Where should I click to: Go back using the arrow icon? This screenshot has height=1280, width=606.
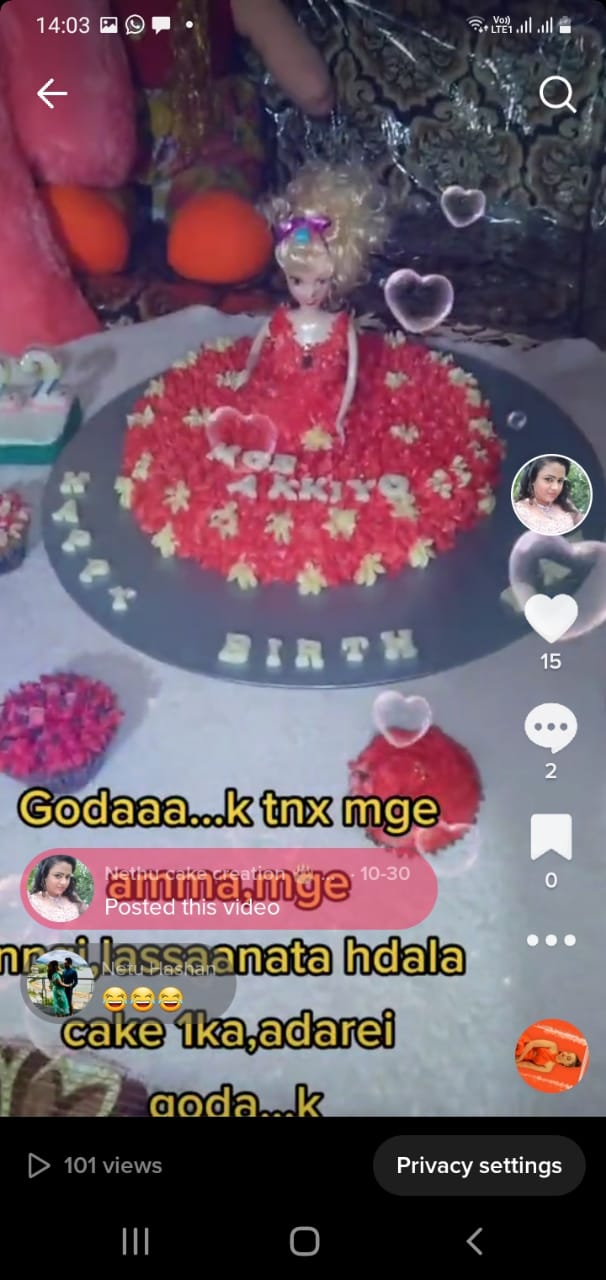click(x=51, y=94)
